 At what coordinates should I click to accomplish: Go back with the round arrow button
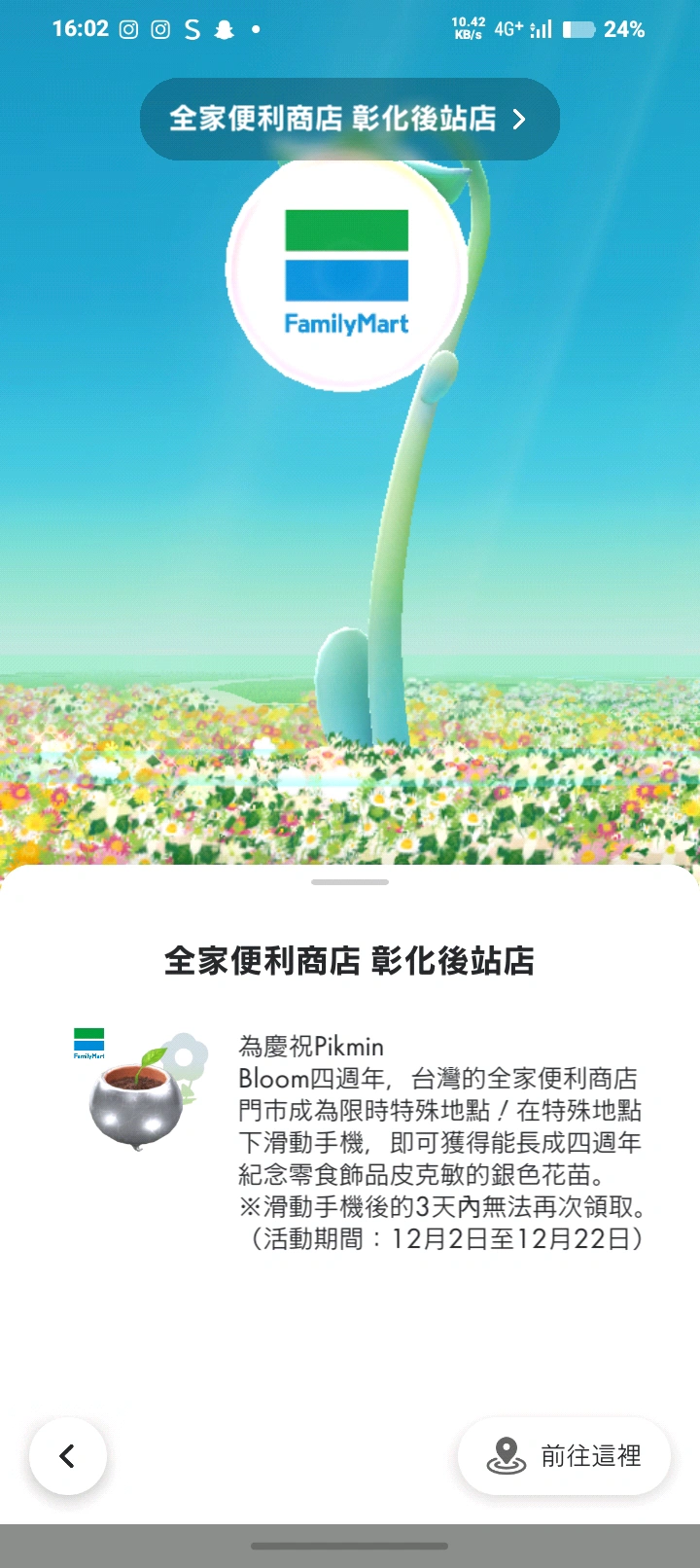[x=67, y=1456]
